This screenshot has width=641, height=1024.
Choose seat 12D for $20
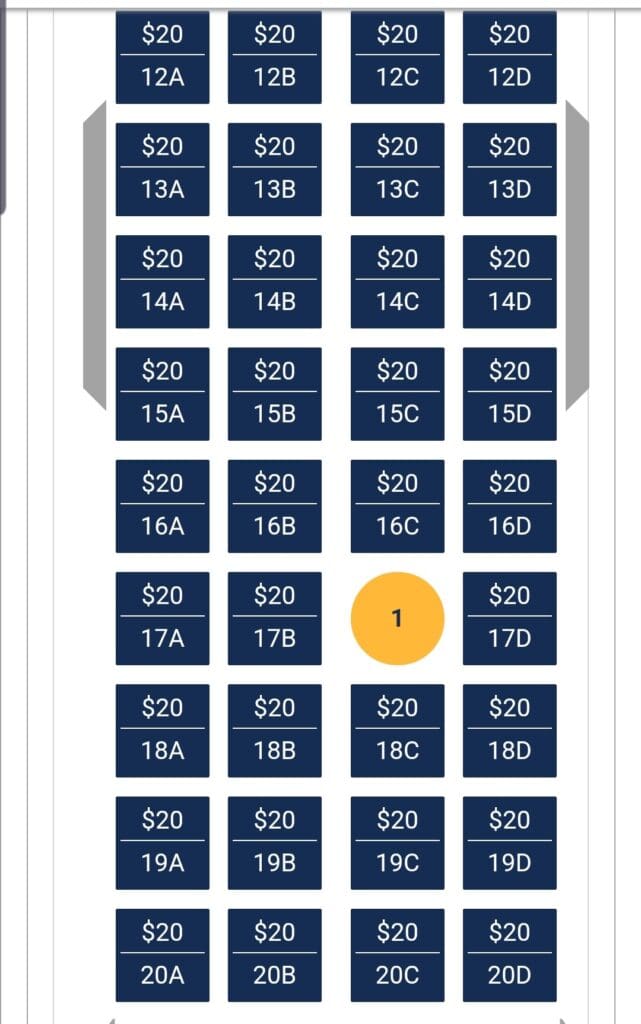[x=509, y=57]
